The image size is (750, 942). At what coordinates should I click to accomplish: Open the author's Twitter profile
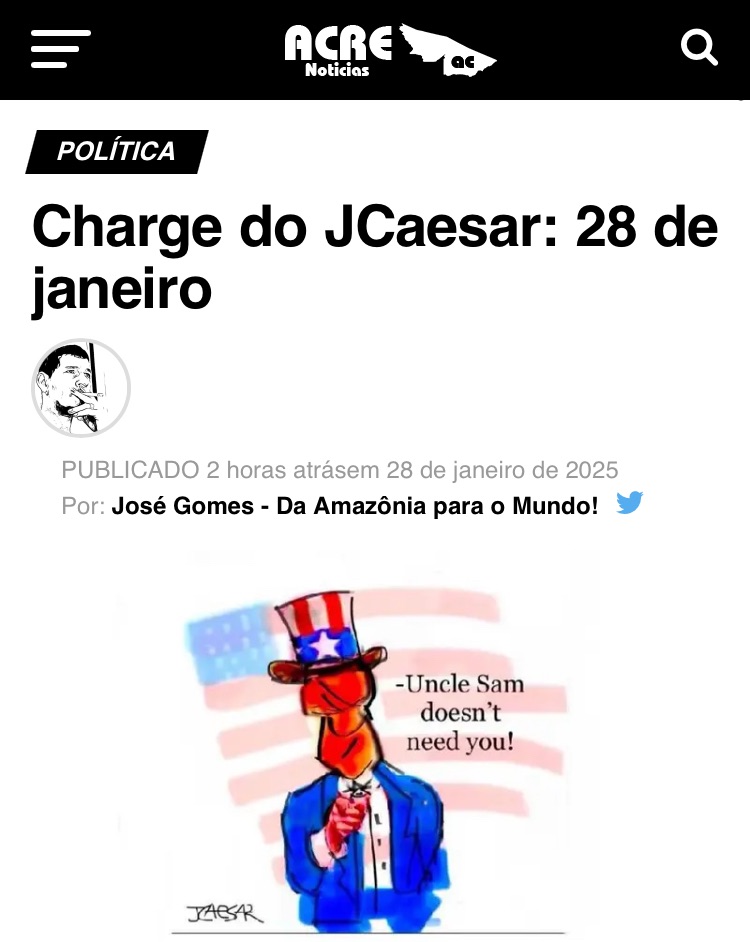click(629, 503)
